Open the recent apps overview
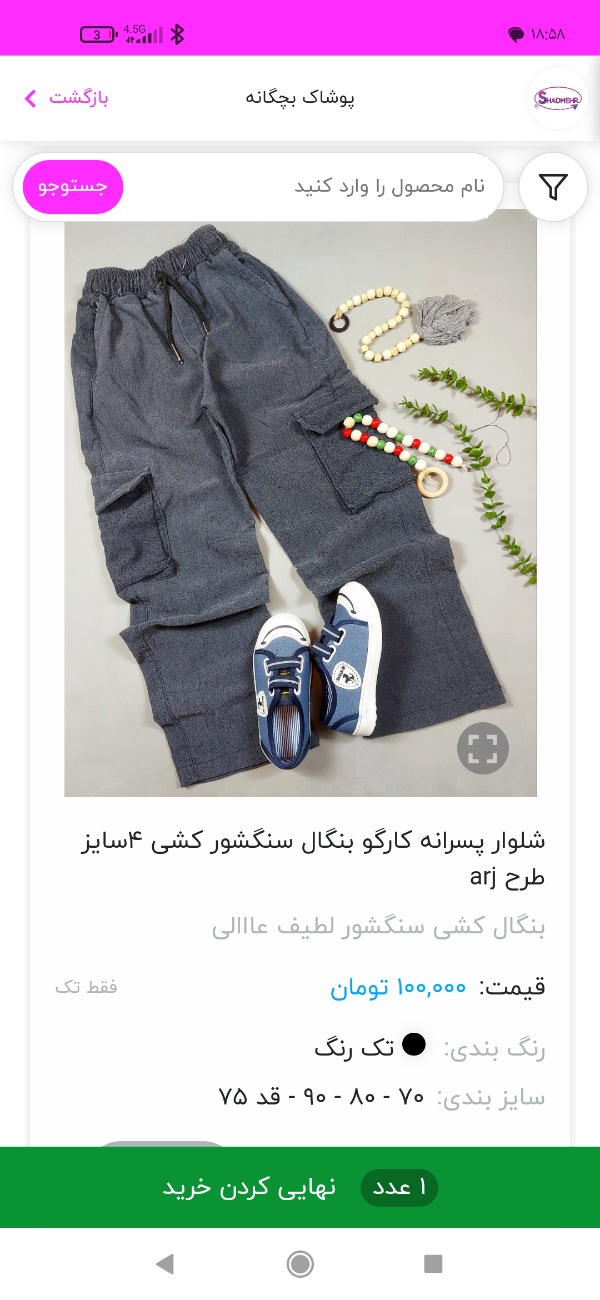Viewport: 600px width, 1300px height. [x=433, y=1264]
